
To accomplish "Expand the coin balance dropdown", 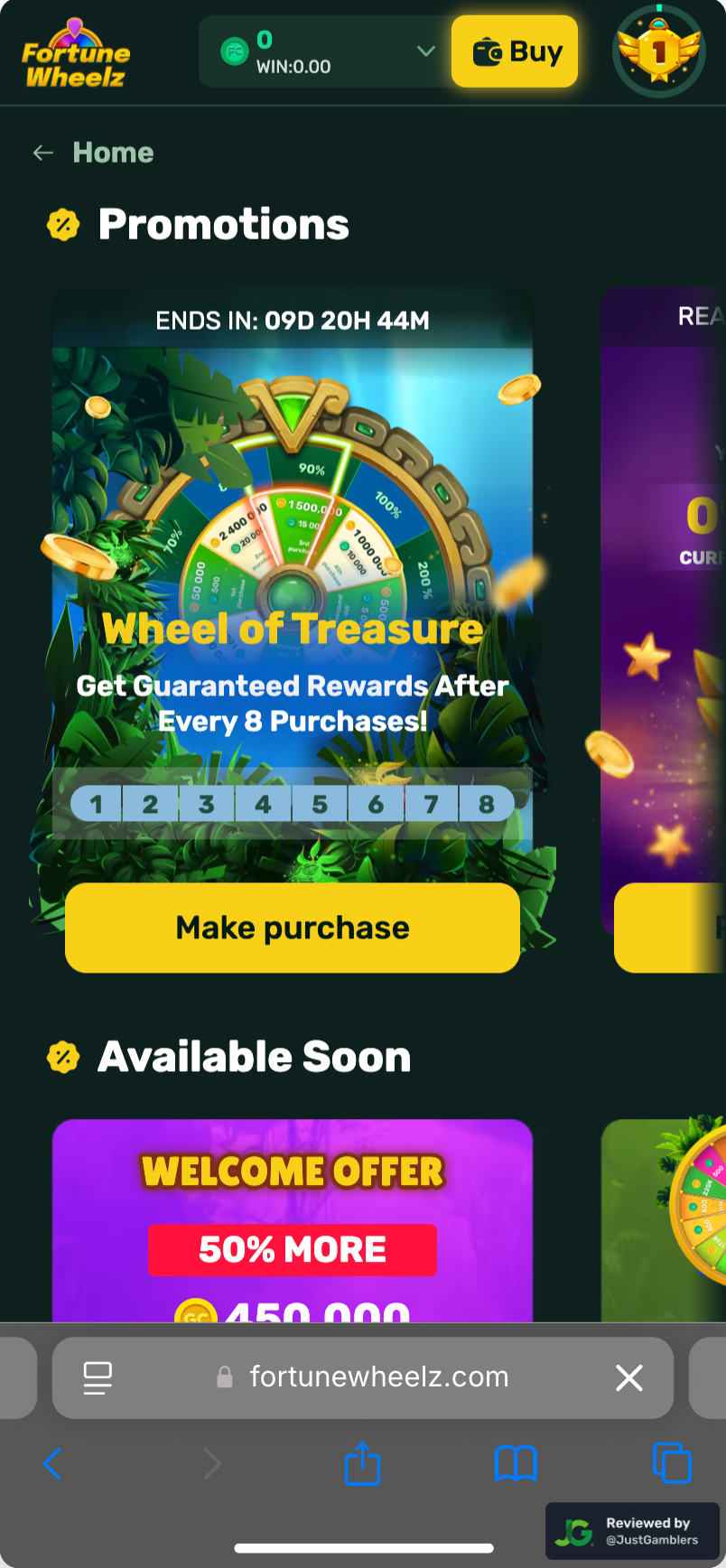I will pos(425,51).
